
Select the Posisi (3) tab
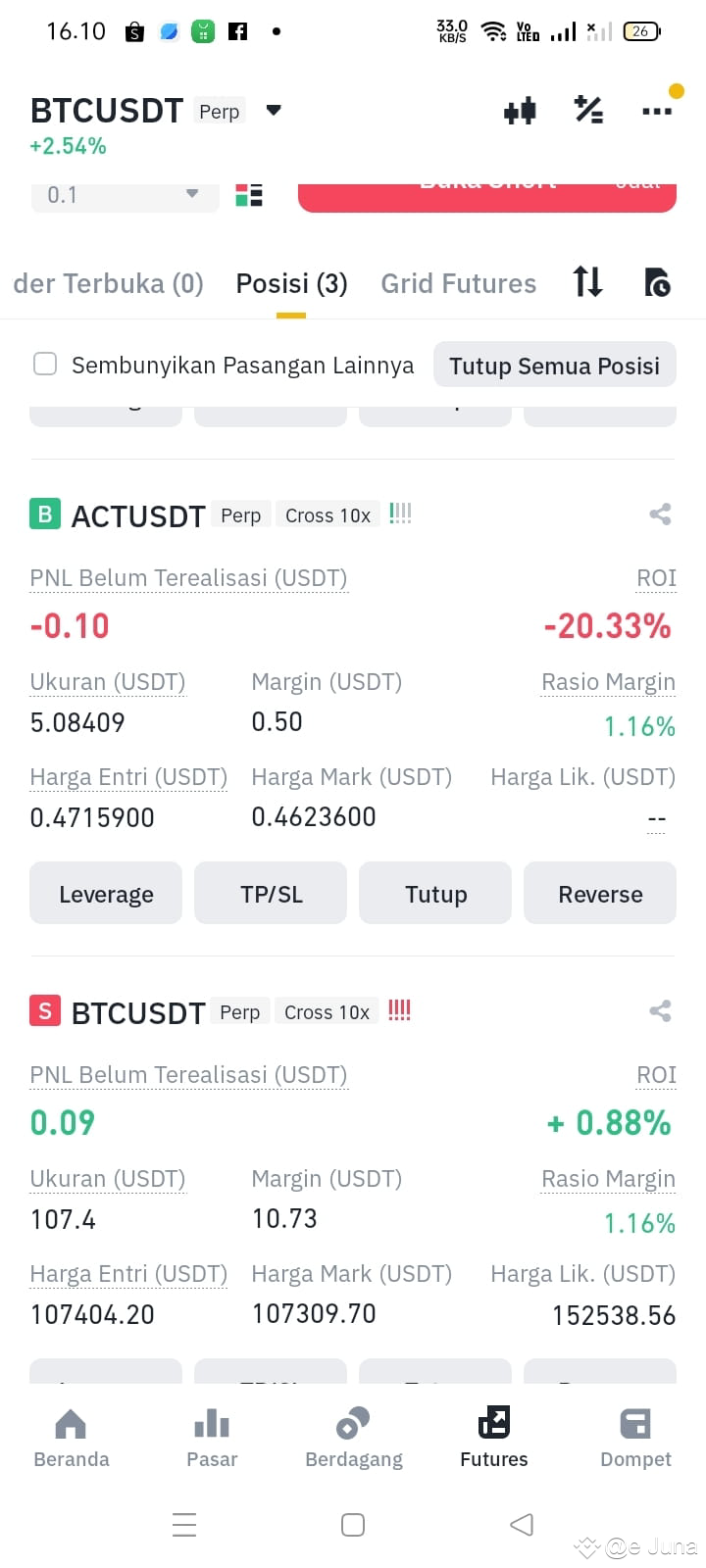(x=291, y=283)
